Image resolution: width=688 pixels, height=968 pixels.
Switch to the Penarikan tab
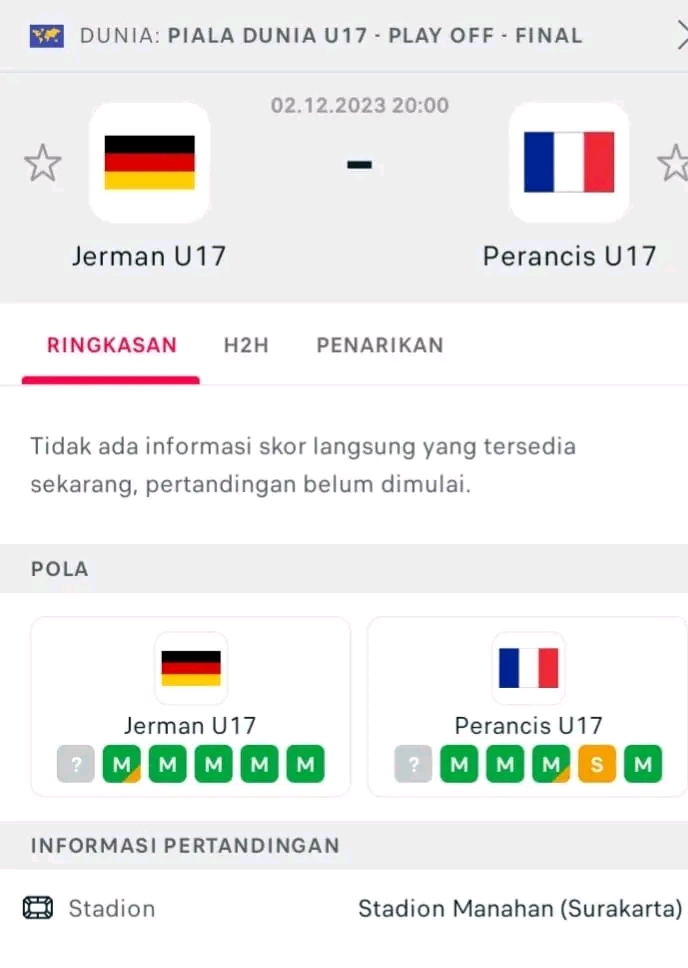click(x=380, y=345)
